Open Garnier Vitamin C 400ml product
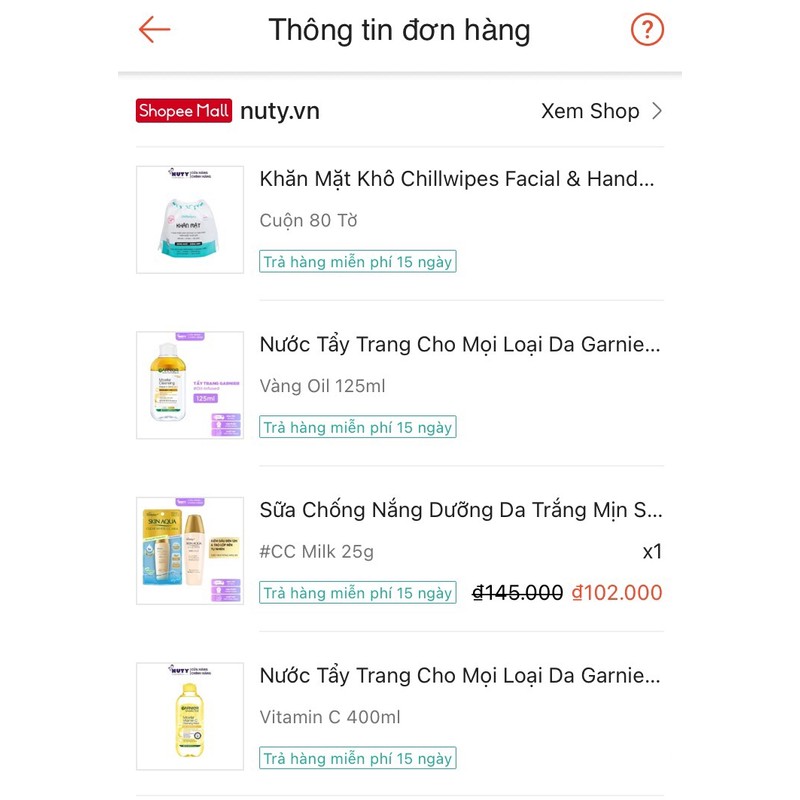Image resolution: width=800 pixels, height=800 pixels. point(459,677)
